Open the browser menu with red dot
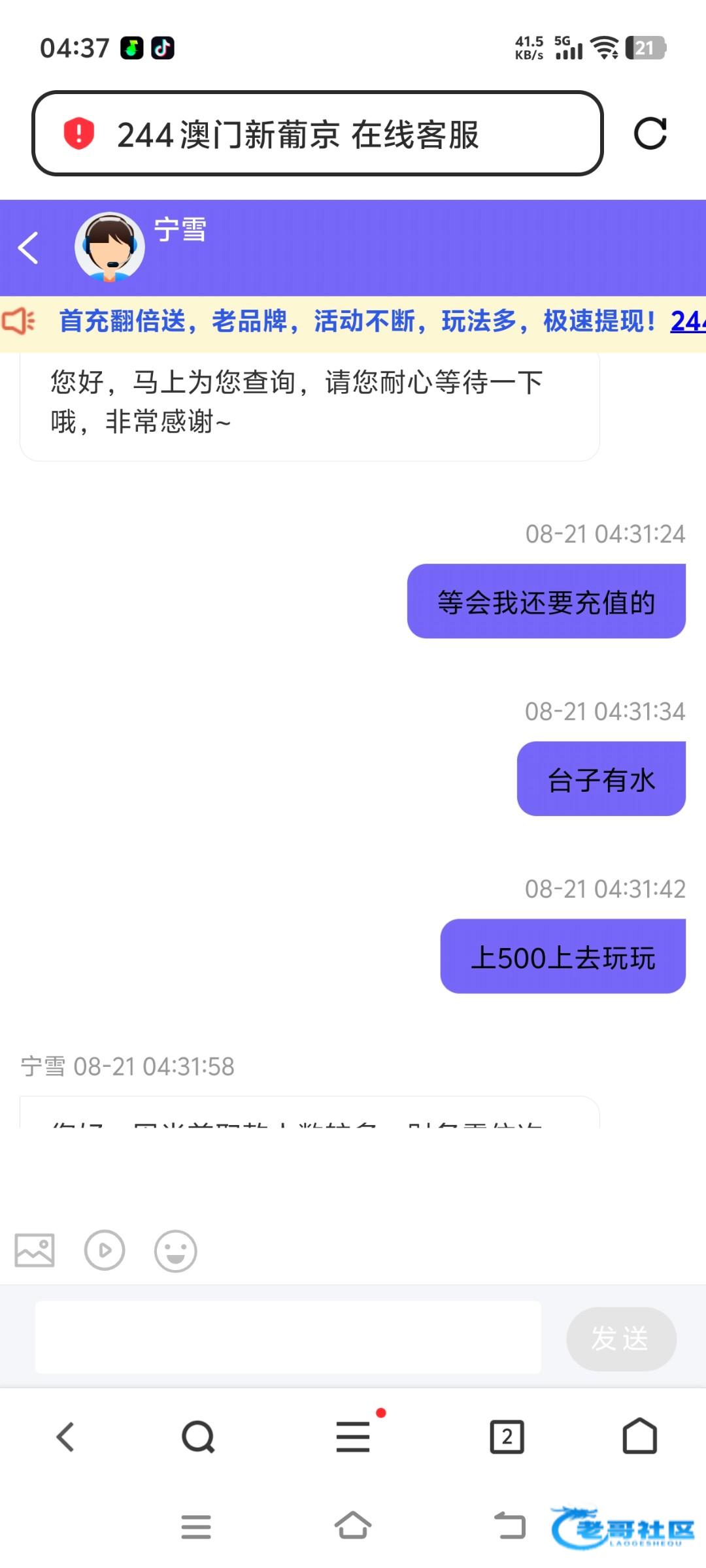Viewport: 706px width, 1568px height. [x=353, y=1437]
